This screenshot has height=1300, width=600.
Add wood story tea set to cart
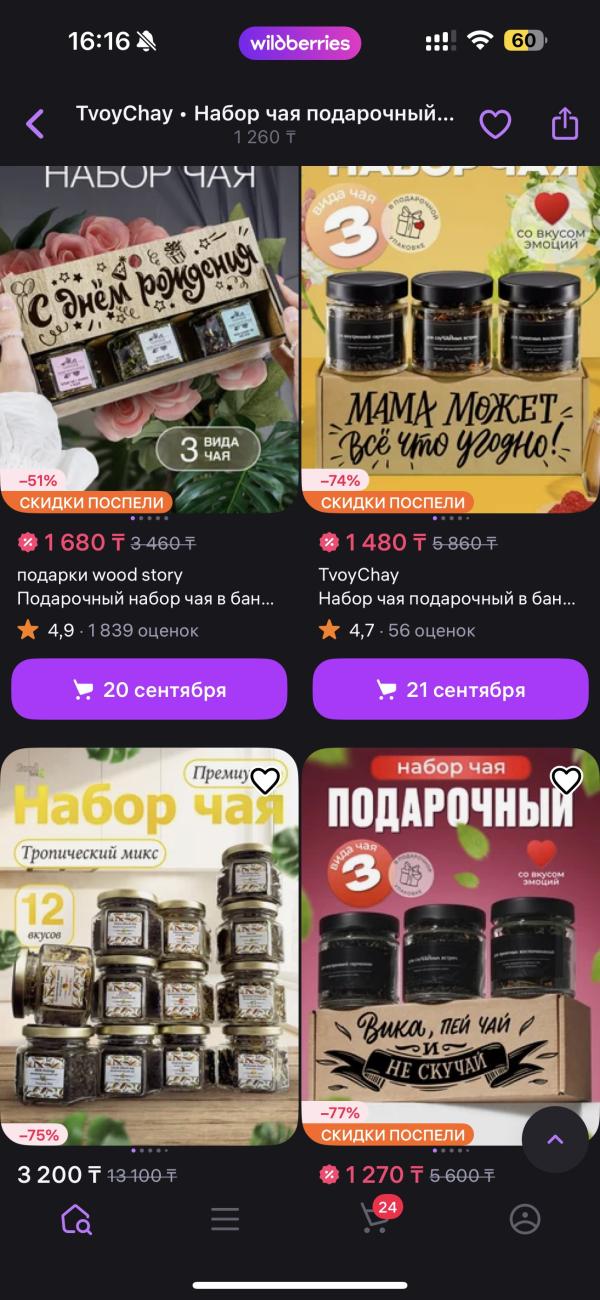[149, 690]
